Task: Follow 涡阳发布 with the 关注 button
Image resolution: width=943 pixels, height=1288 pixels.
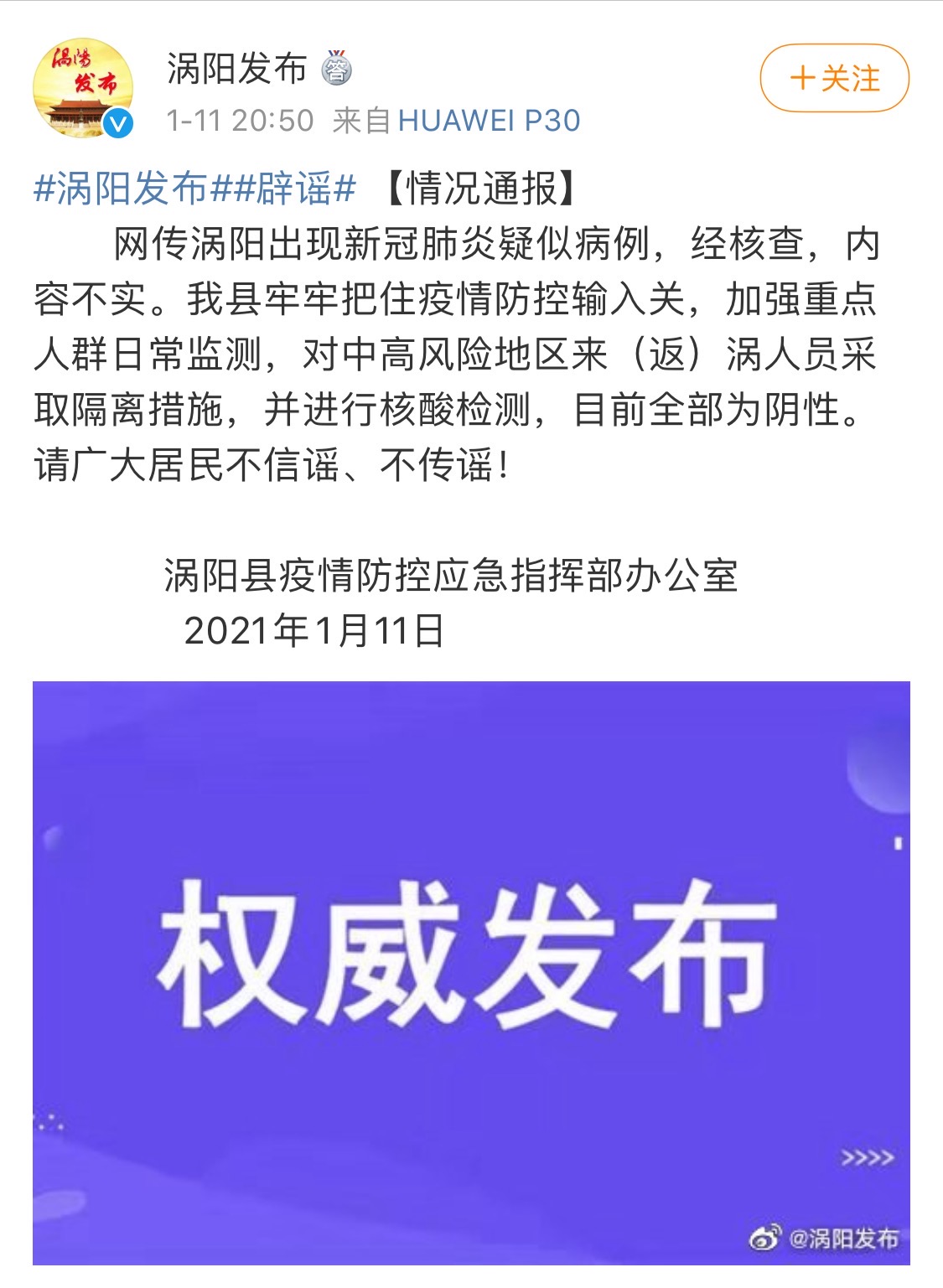Action: [834, 79]
